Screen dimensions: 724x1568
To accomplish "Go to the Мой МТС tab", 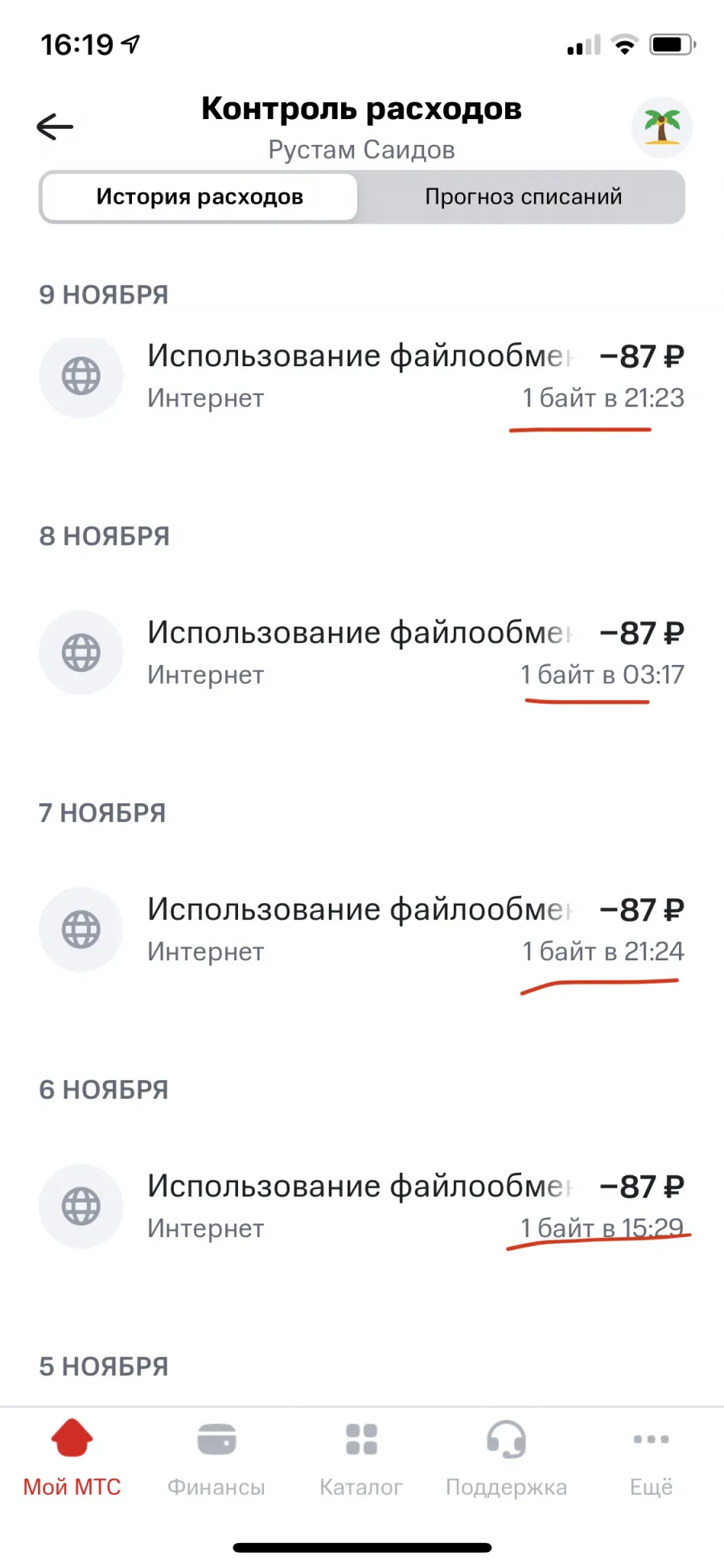I will (x=72, y=1458).
